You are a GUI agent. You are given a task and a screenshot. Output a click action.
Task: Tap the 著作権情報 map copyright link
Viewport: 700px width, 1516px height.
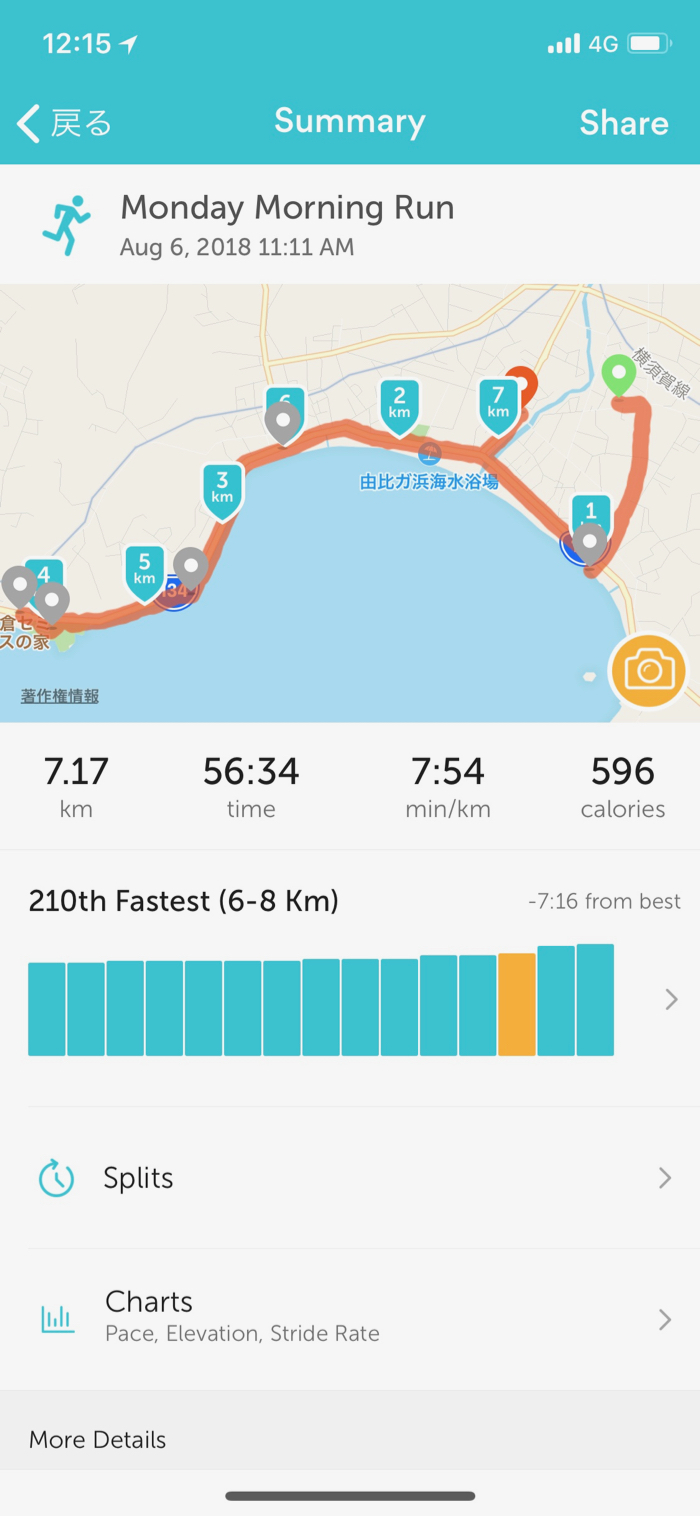(x=60, y=696)
